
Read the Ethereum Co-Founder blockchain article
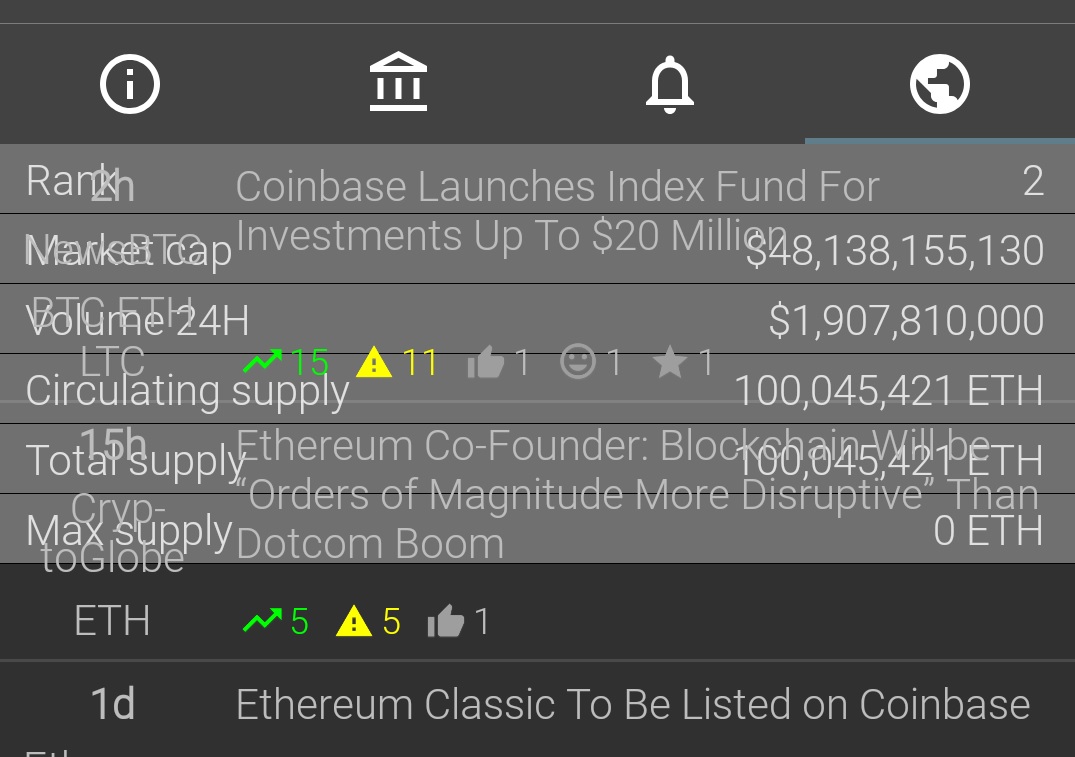636,494
